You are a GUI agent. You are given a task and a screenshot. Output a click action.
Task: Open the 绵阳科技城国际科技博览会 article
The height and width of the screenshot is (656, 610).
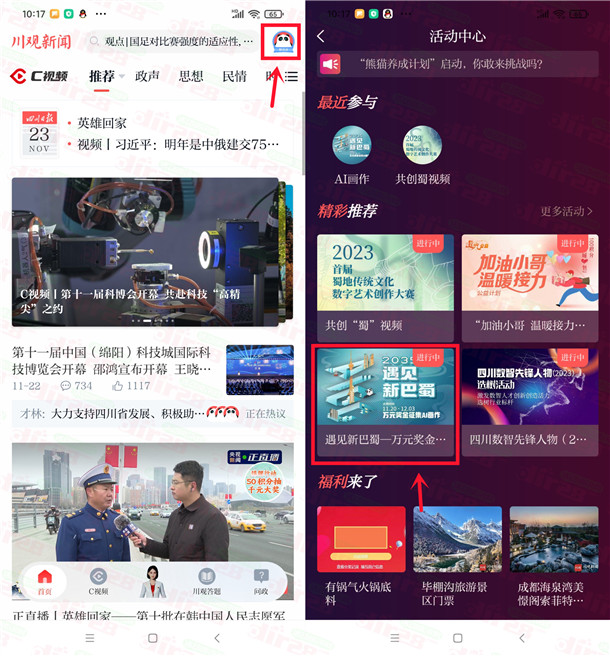(x=115, y=362)
